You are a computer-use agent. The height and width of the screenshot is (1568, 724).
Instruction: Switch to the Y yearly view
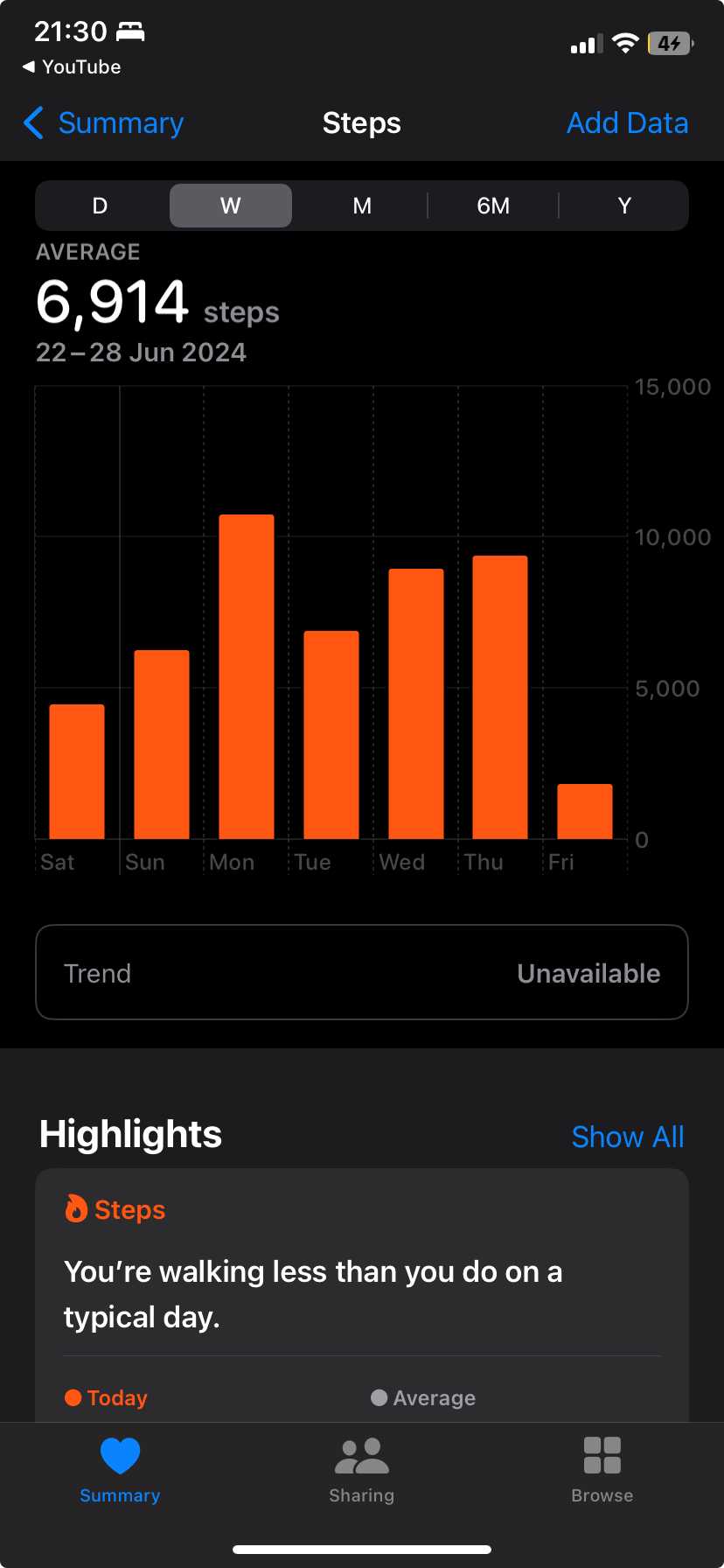(x=624, y=206)
